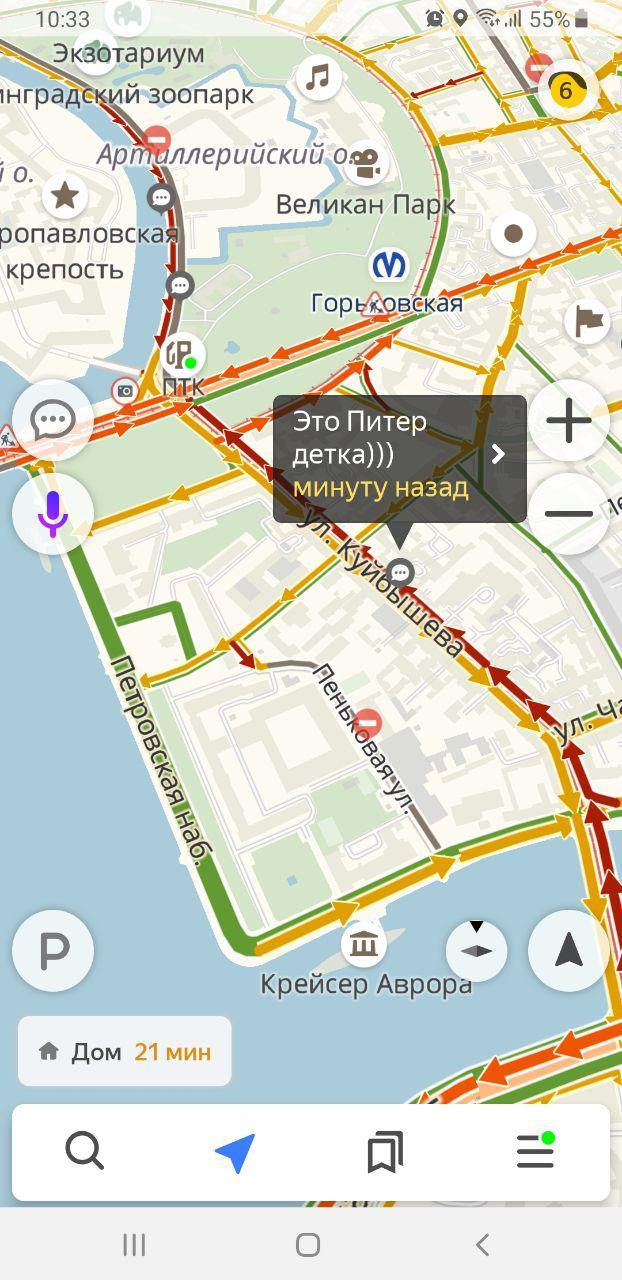Open saved bookmarks
The height and width of the screenshot is (1280, 622).
point(385,1152)
